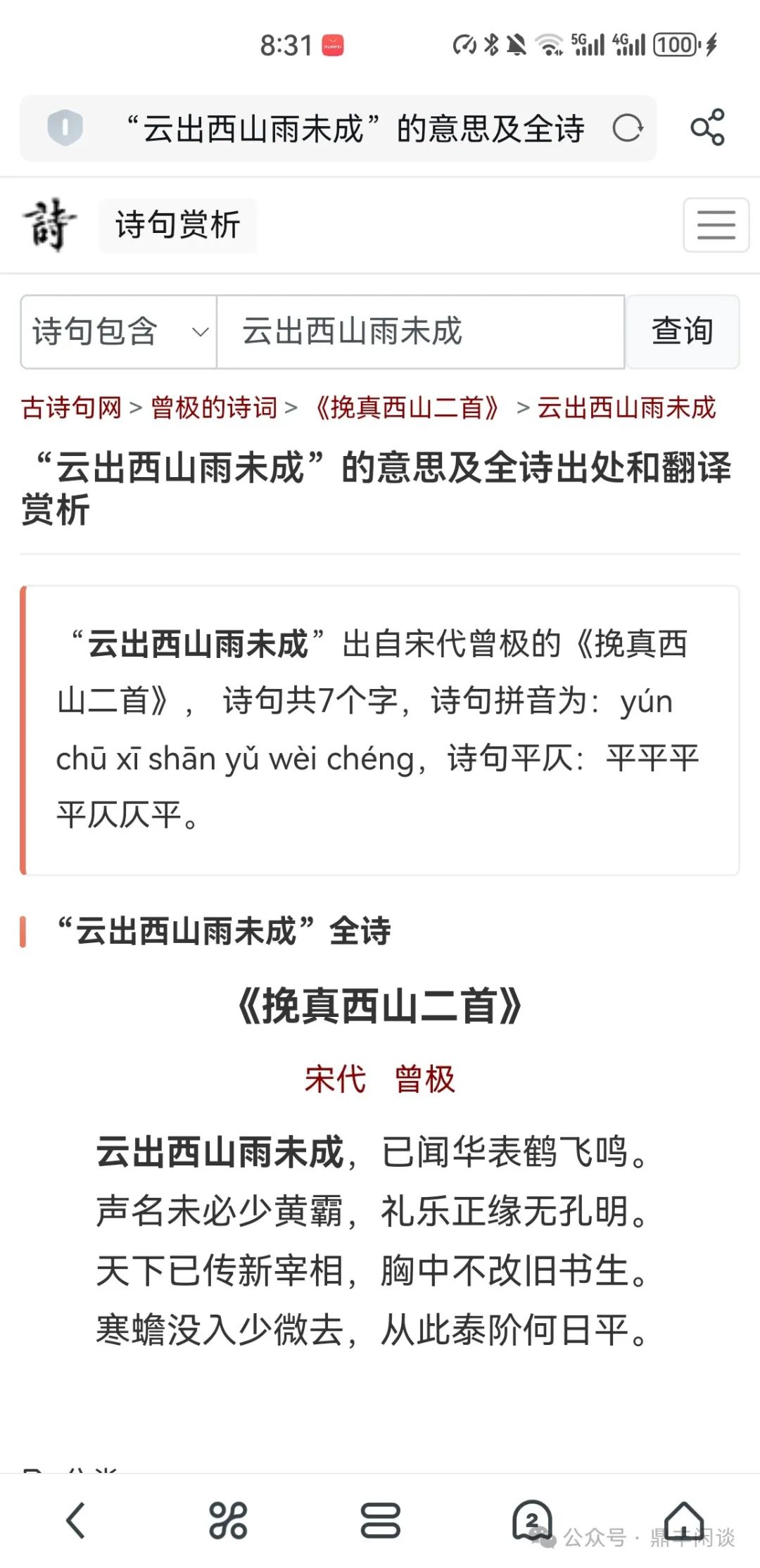Reload the page with the refresh icon

coord(628,128)
